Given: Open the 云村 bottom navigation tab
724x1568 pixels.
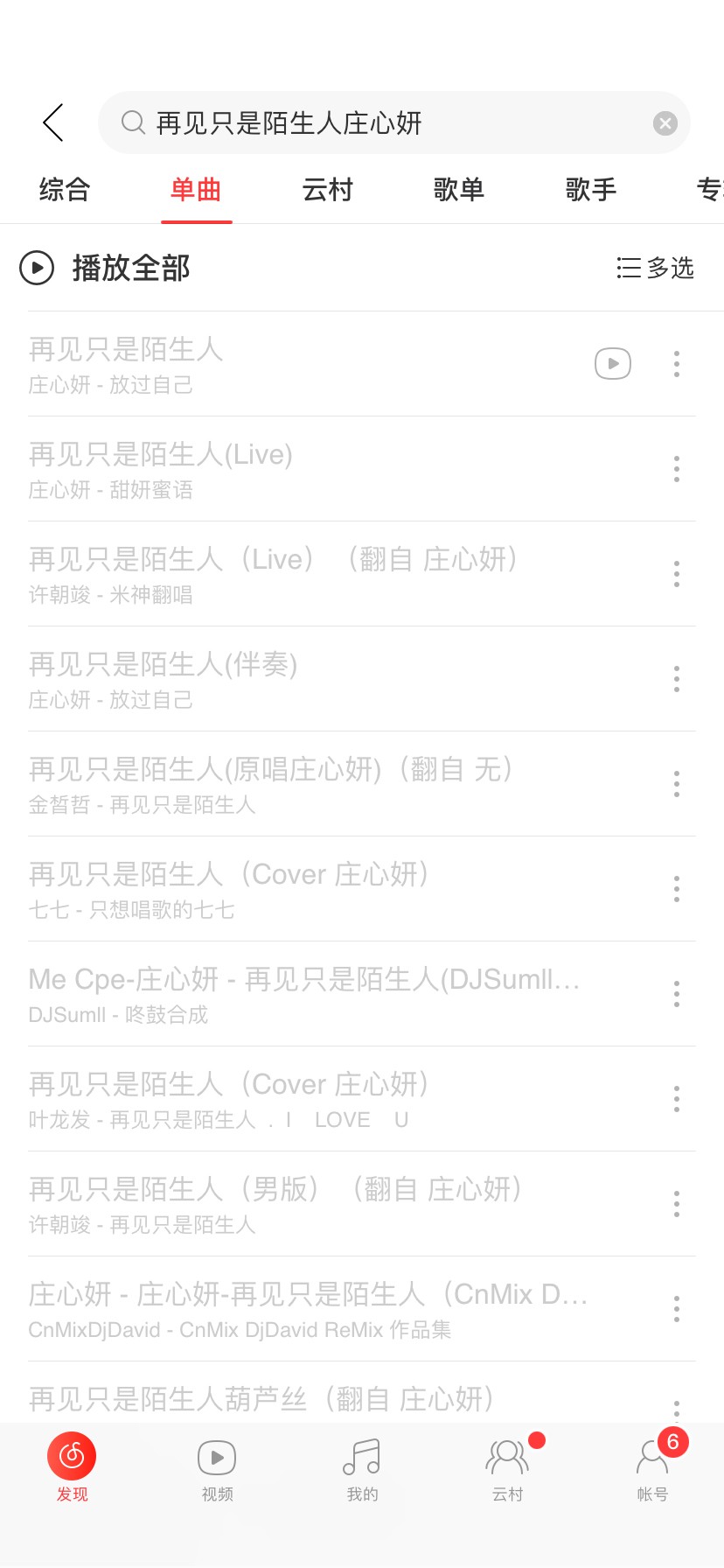Looking at the screenshot, I should pos(507,1470).
